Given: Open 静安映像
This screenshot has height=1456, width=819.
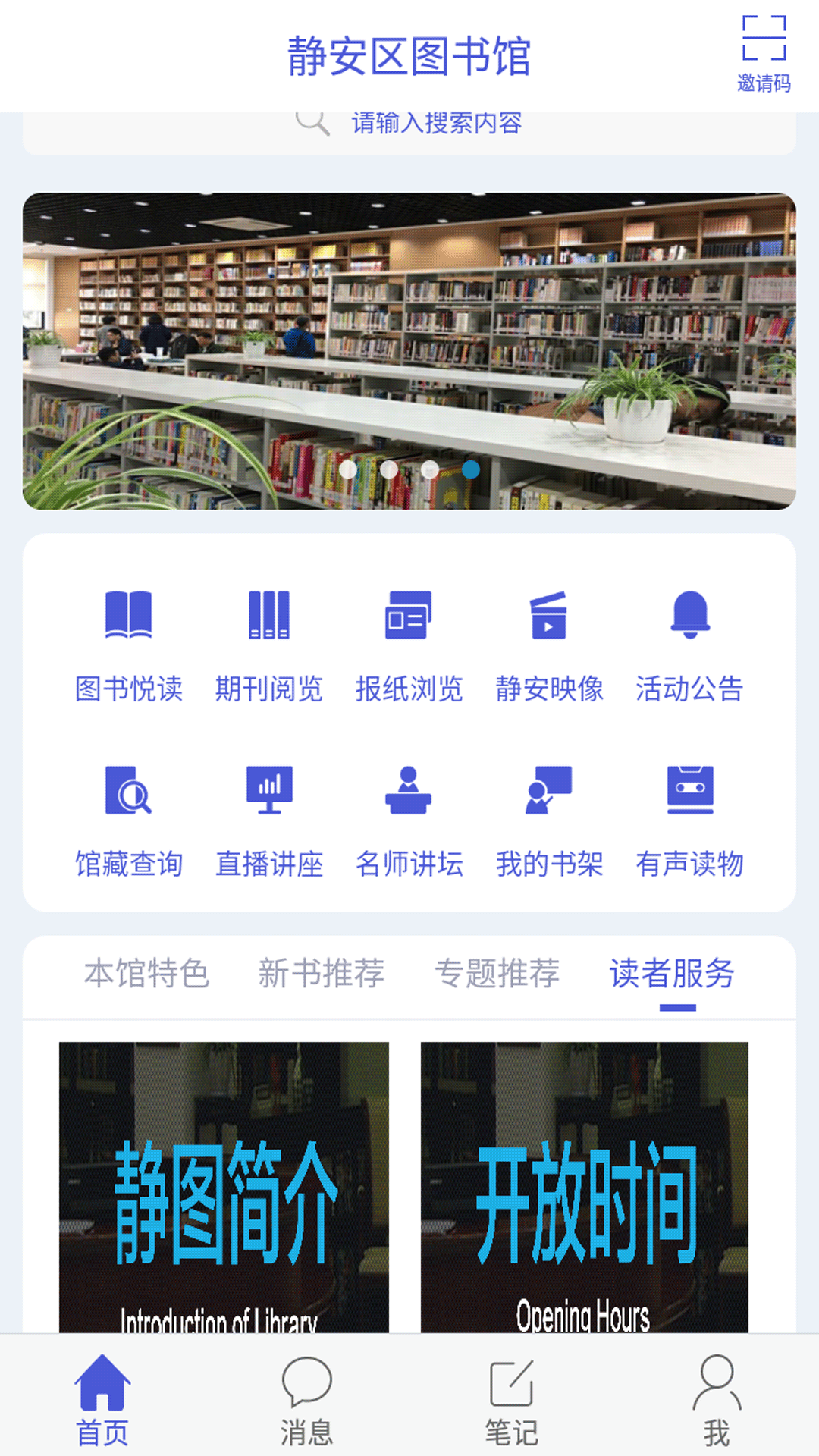Looking at the screenshot, I should [x=549, y=645].
